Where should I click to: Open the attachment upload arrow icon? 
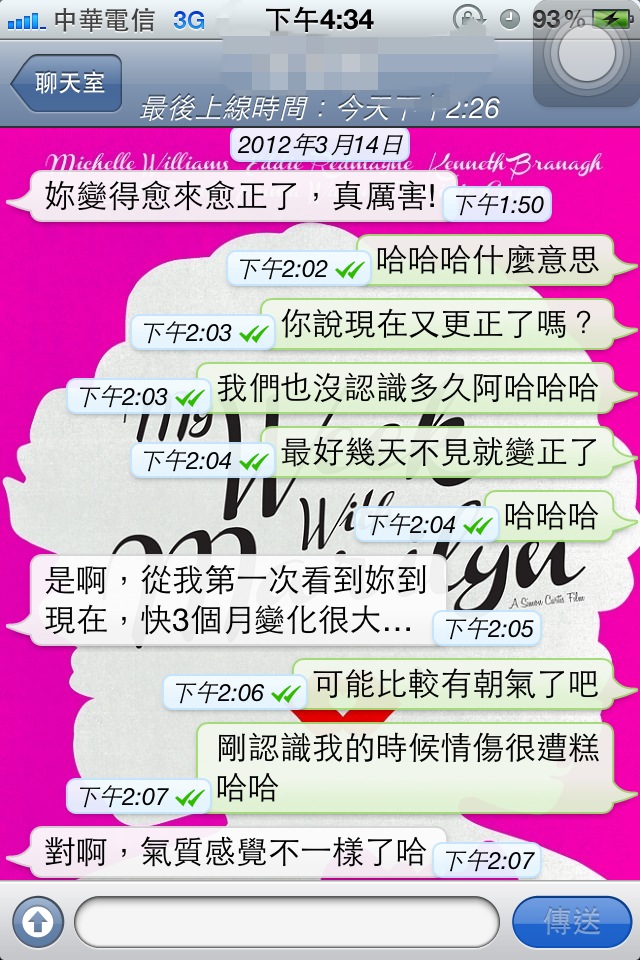37,921
